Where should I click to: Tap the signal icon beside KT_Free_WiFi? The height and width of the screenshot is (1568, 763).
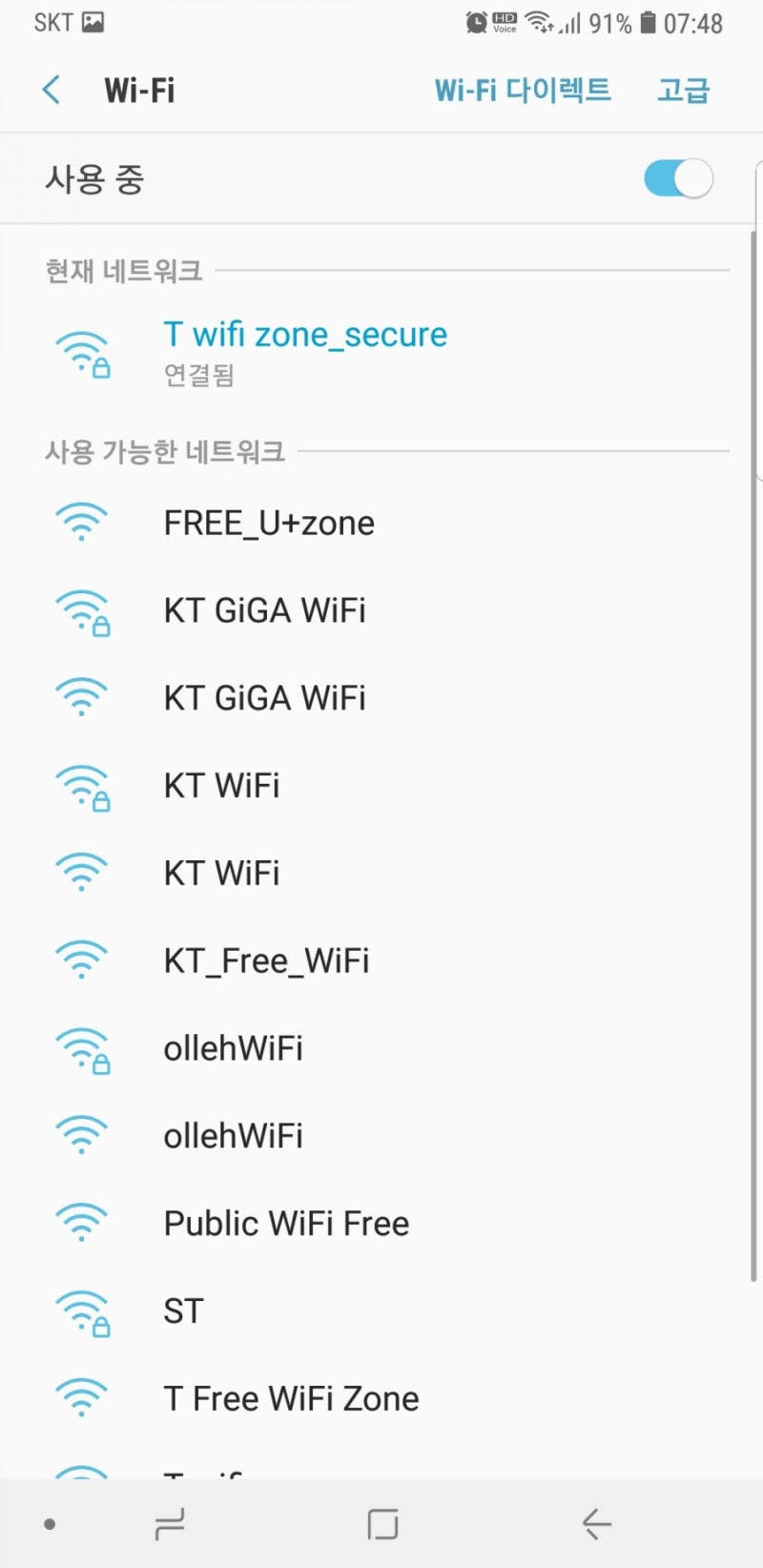pos(81,959)
